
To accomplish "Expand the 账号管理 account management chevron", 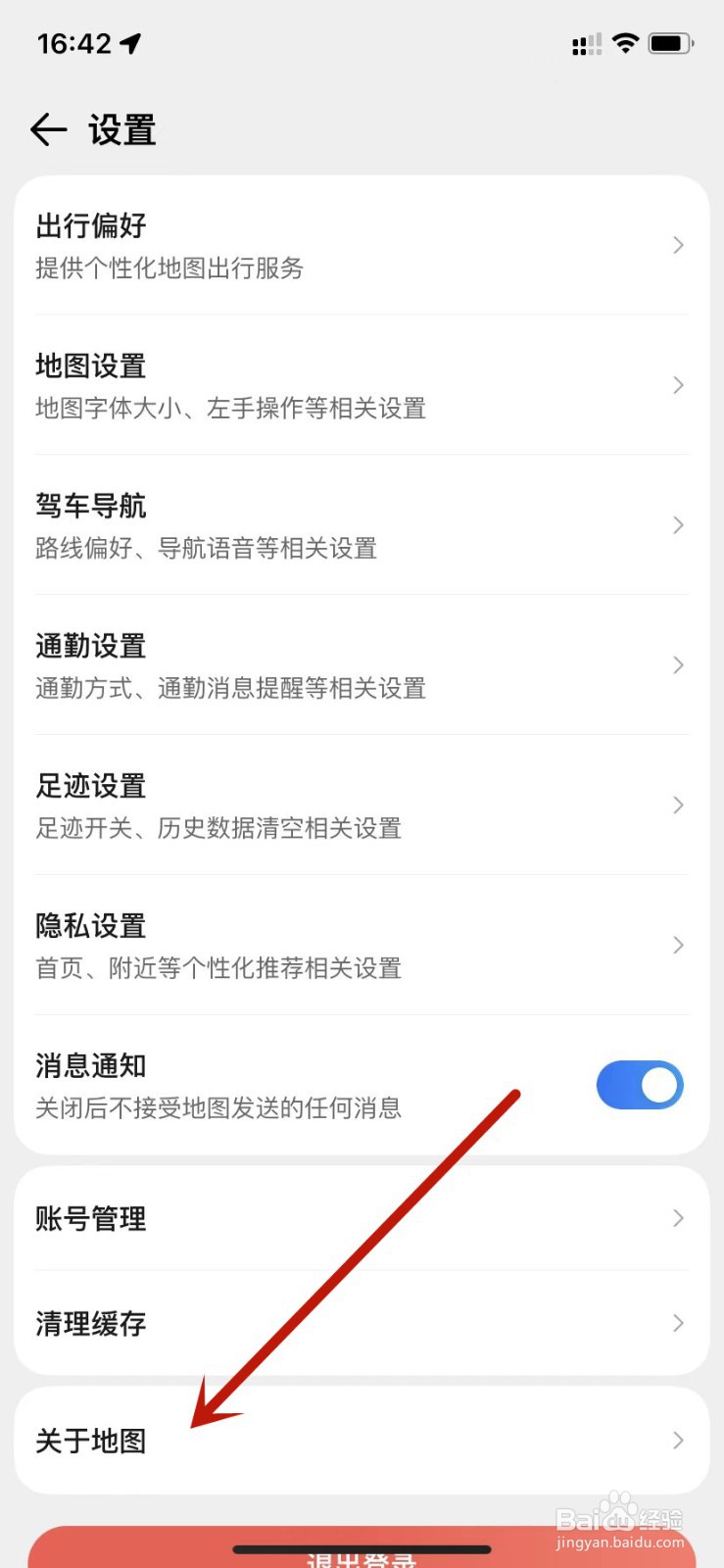I will click(677, 1218).
